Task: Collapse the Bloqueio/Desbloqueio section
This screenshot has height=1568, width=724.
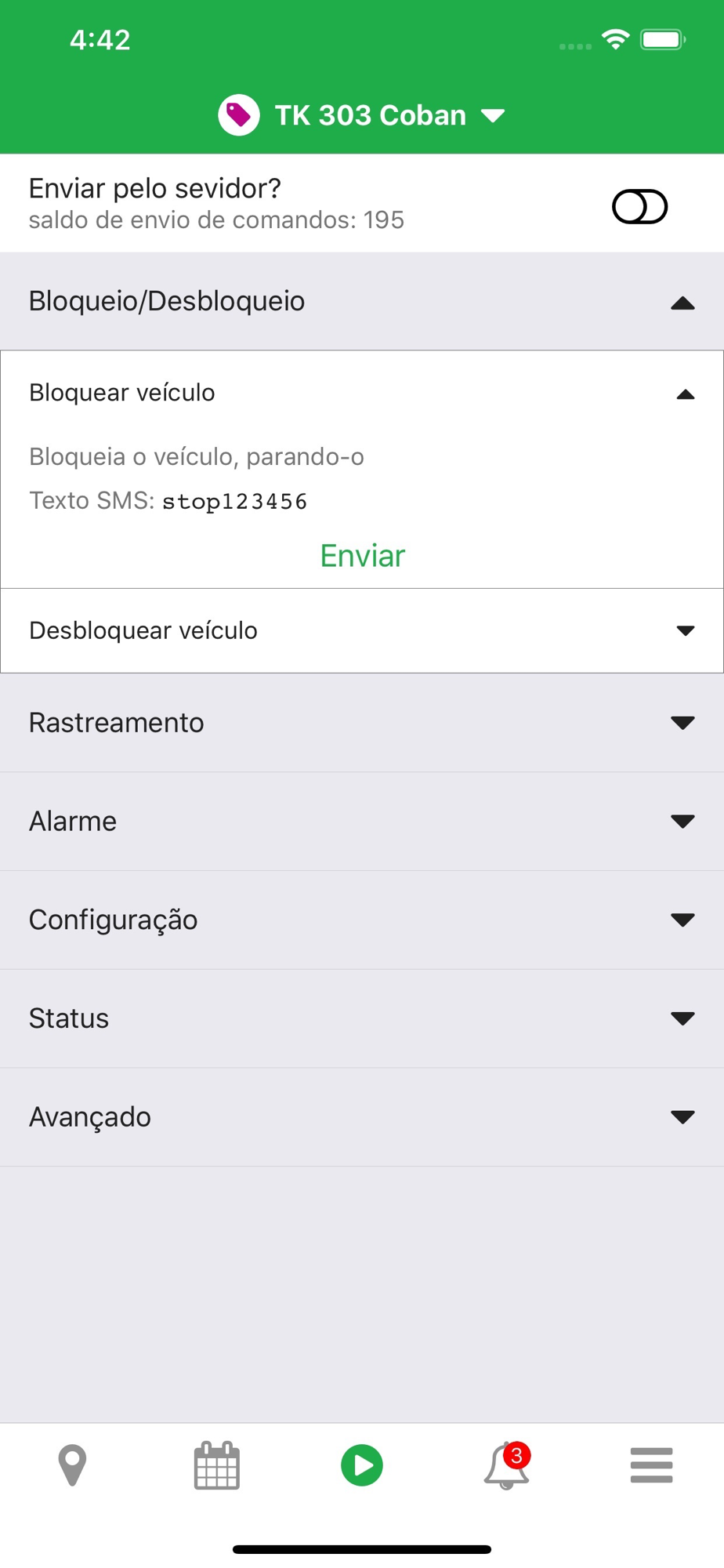Action: (362, 301)
